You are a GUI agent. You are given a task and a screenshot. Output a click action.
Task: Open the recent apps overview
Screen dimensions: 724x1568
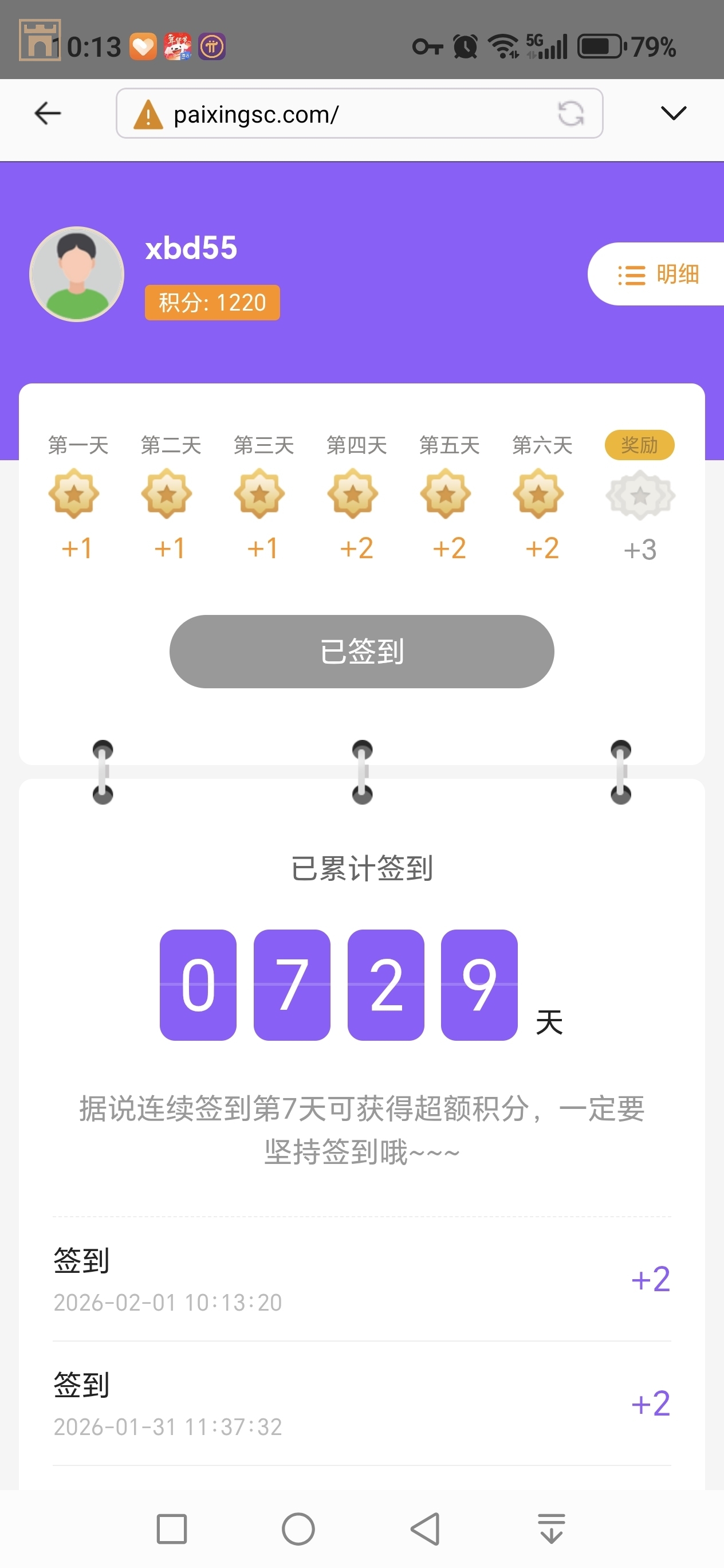(172, 1528)
